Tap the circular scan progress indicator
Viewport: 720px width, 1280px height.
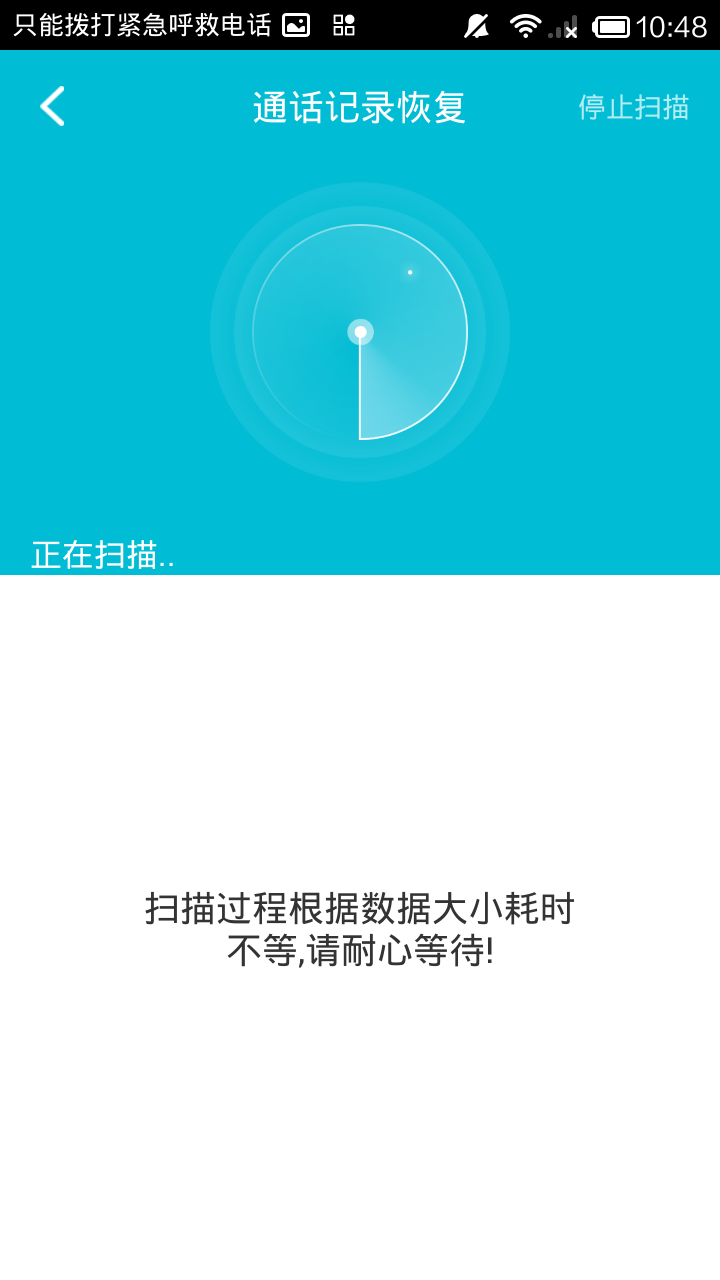click(360, 332)
